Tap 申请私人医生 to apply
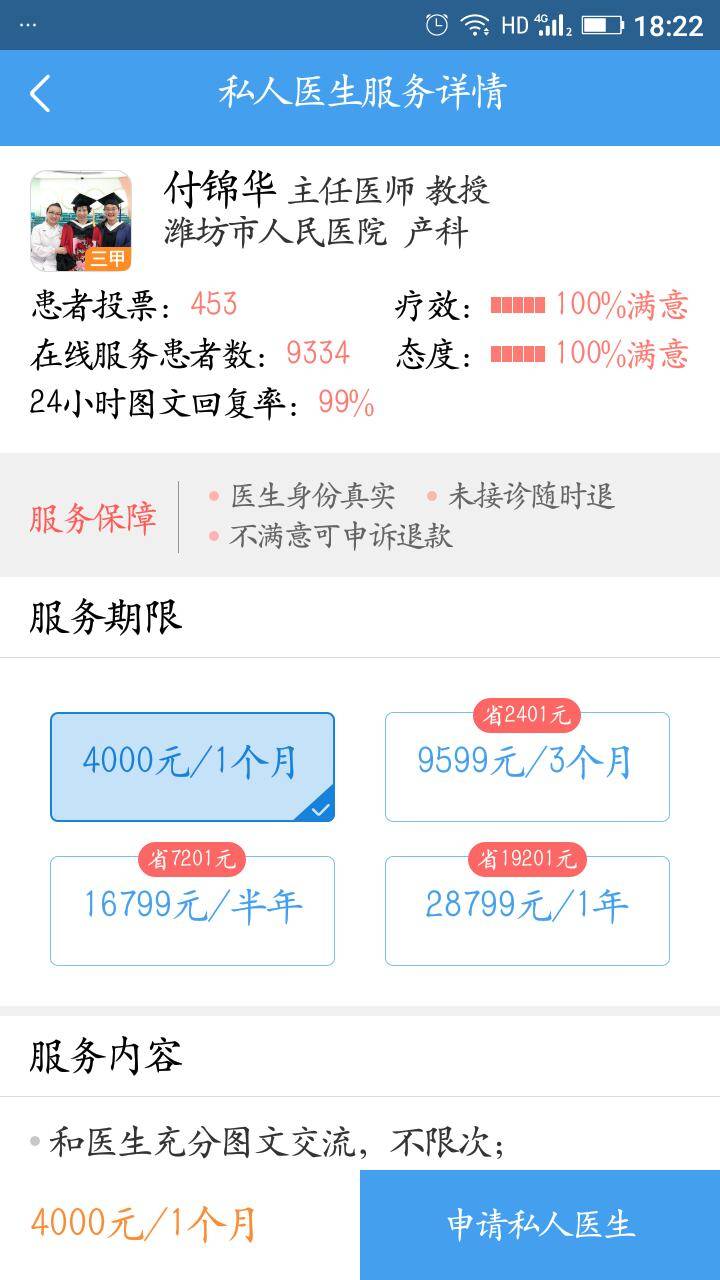Viewport: 720px width, 1280px height. click(540, 1224)
